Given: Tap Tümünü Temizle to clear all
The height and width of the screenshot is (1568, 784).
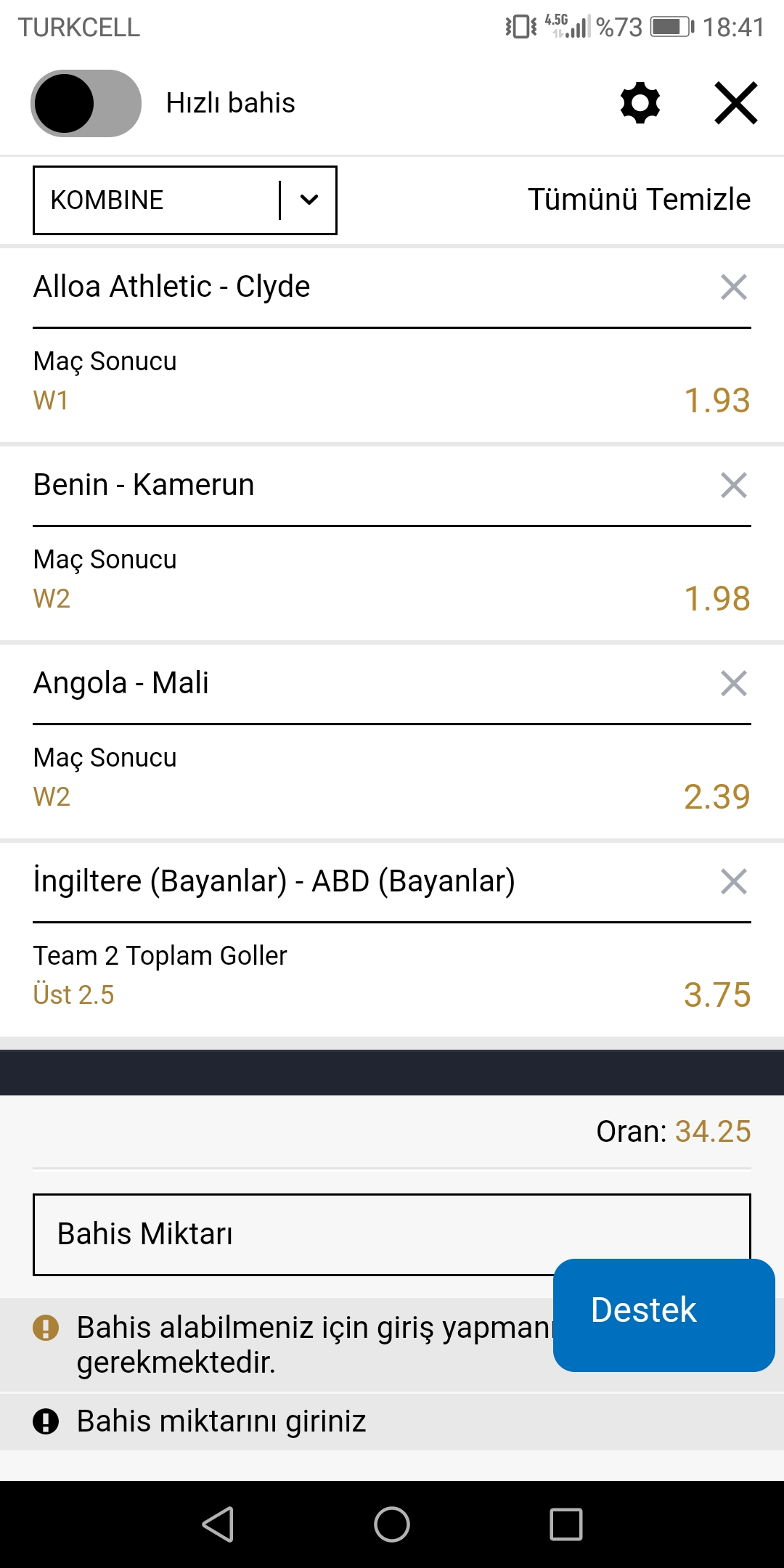Looking at the screenshot, I should click(x=639, y=200).
